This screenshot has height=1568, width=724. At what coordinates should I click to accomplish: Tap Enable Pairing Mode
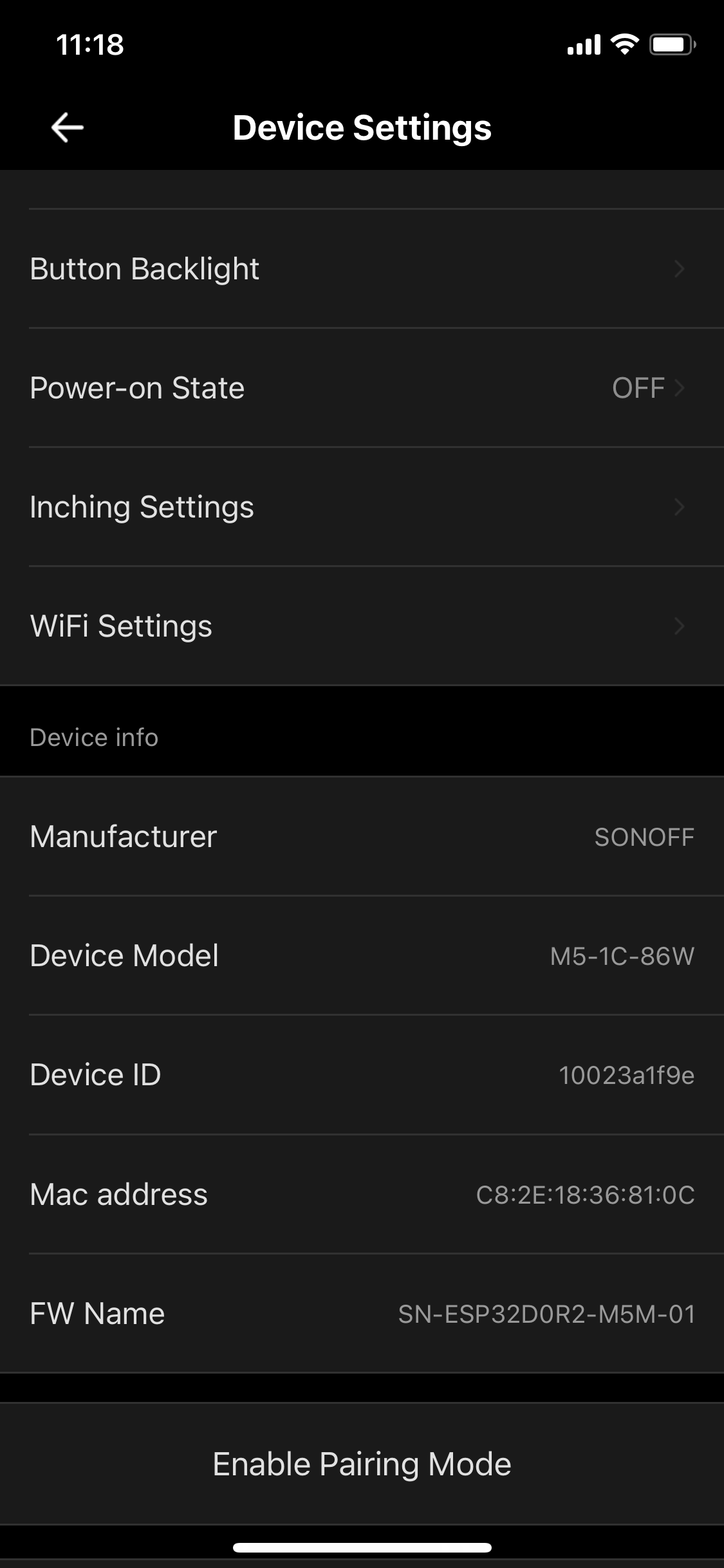[362, 1464]
